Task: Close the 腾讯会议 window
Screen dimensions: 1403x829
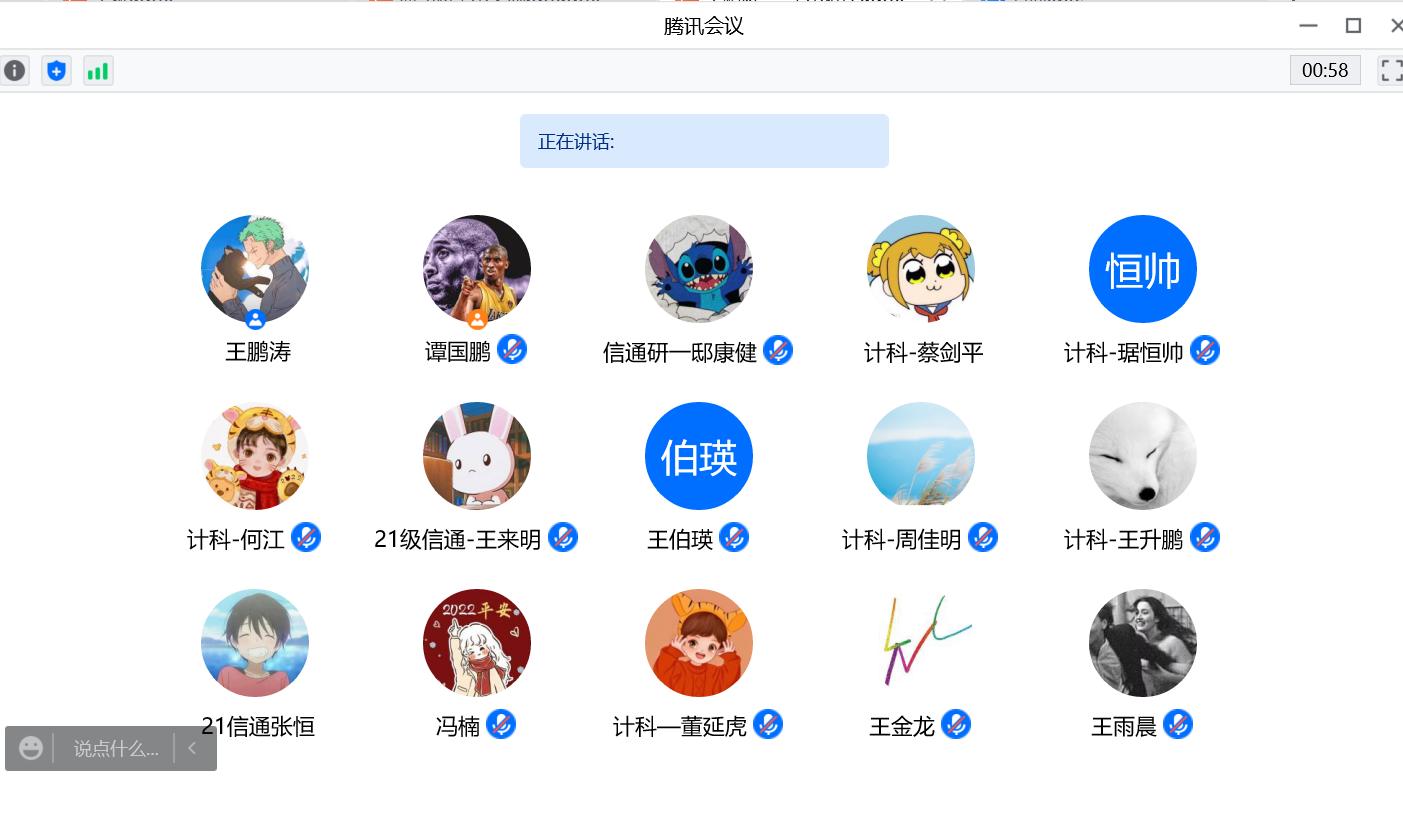Action: point(1395,26)
